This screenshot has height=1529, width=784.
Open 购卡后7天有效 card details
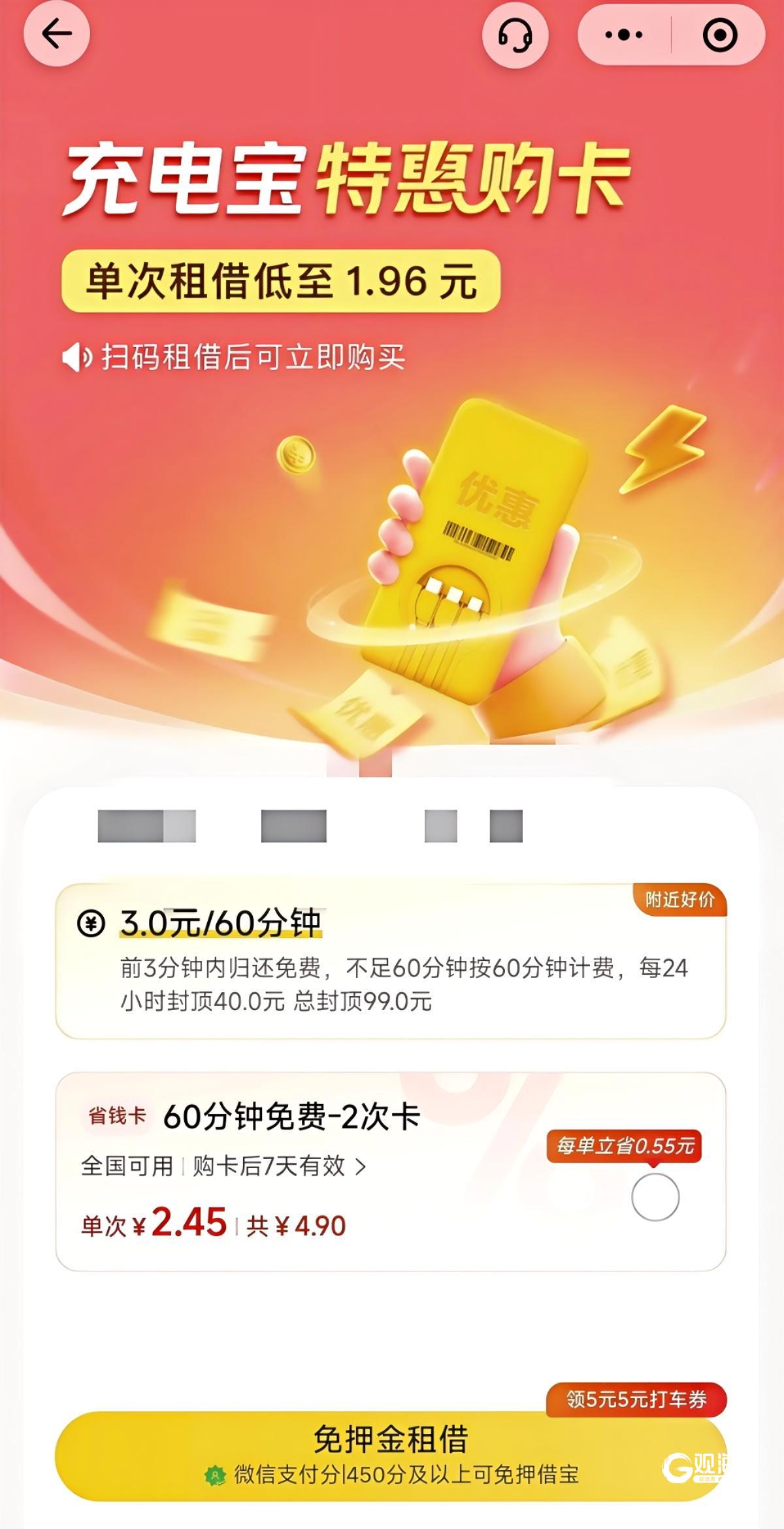point(278,1166)
